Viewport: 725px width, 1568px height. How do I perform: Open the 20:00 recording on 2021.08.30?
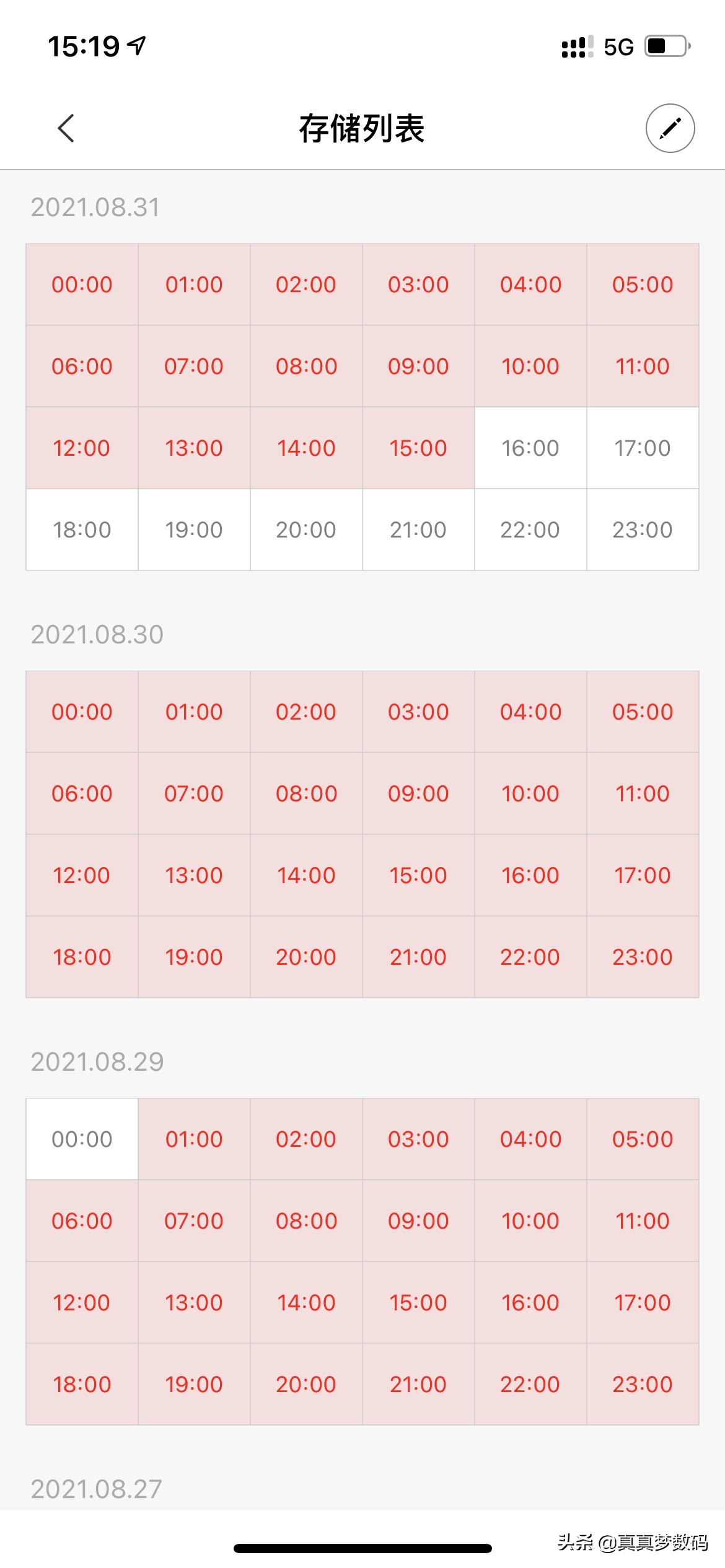pos(306,957)
